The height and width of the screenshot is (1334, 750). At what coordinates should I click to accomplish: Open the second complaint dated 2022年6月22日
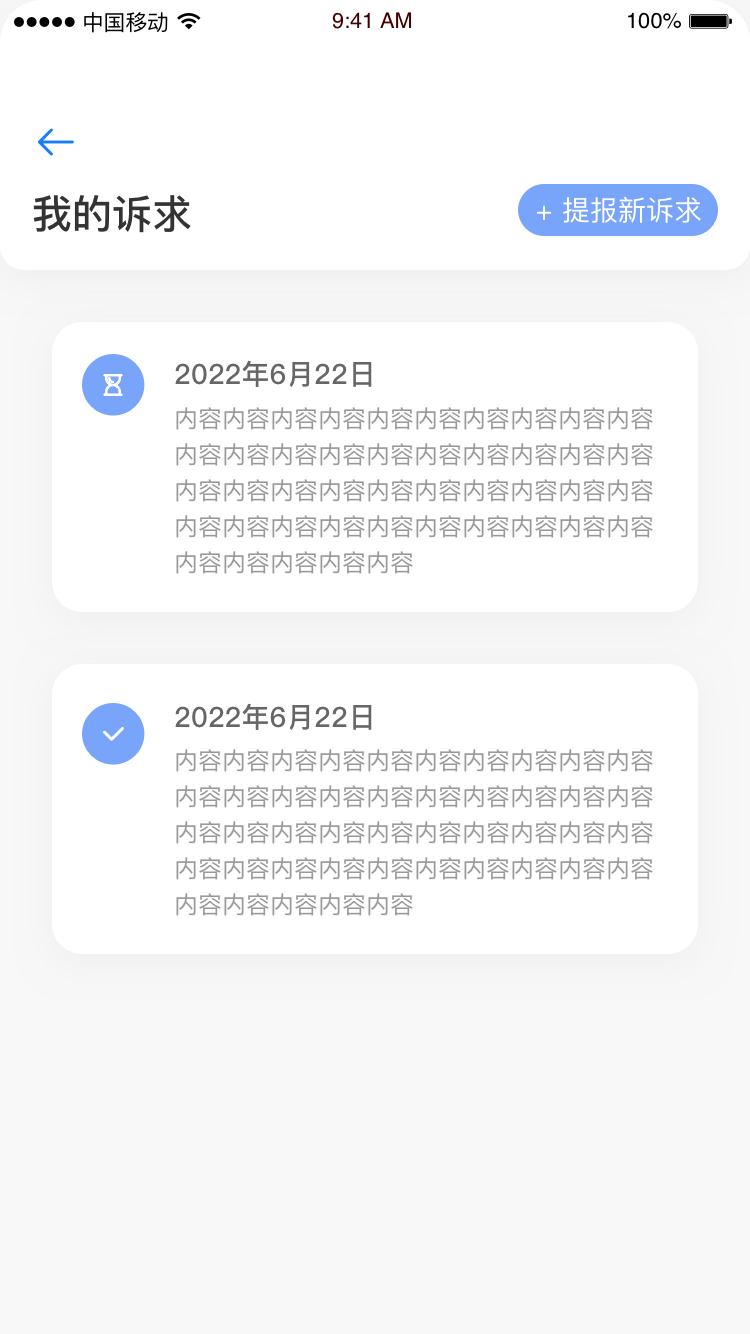click(375, 808)
